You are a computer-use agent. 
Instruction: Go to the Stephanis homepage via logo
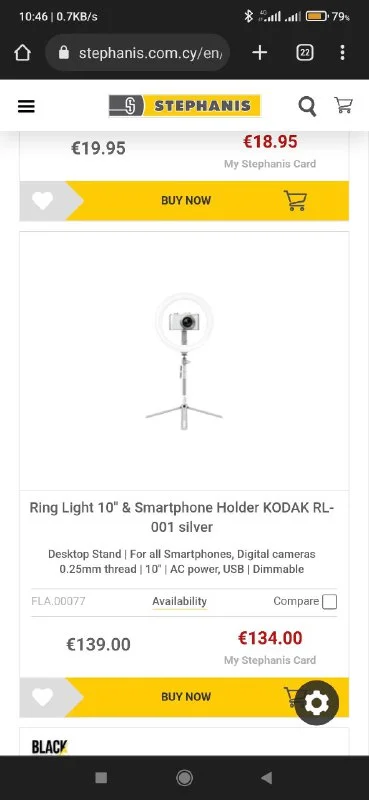[185, 106]
